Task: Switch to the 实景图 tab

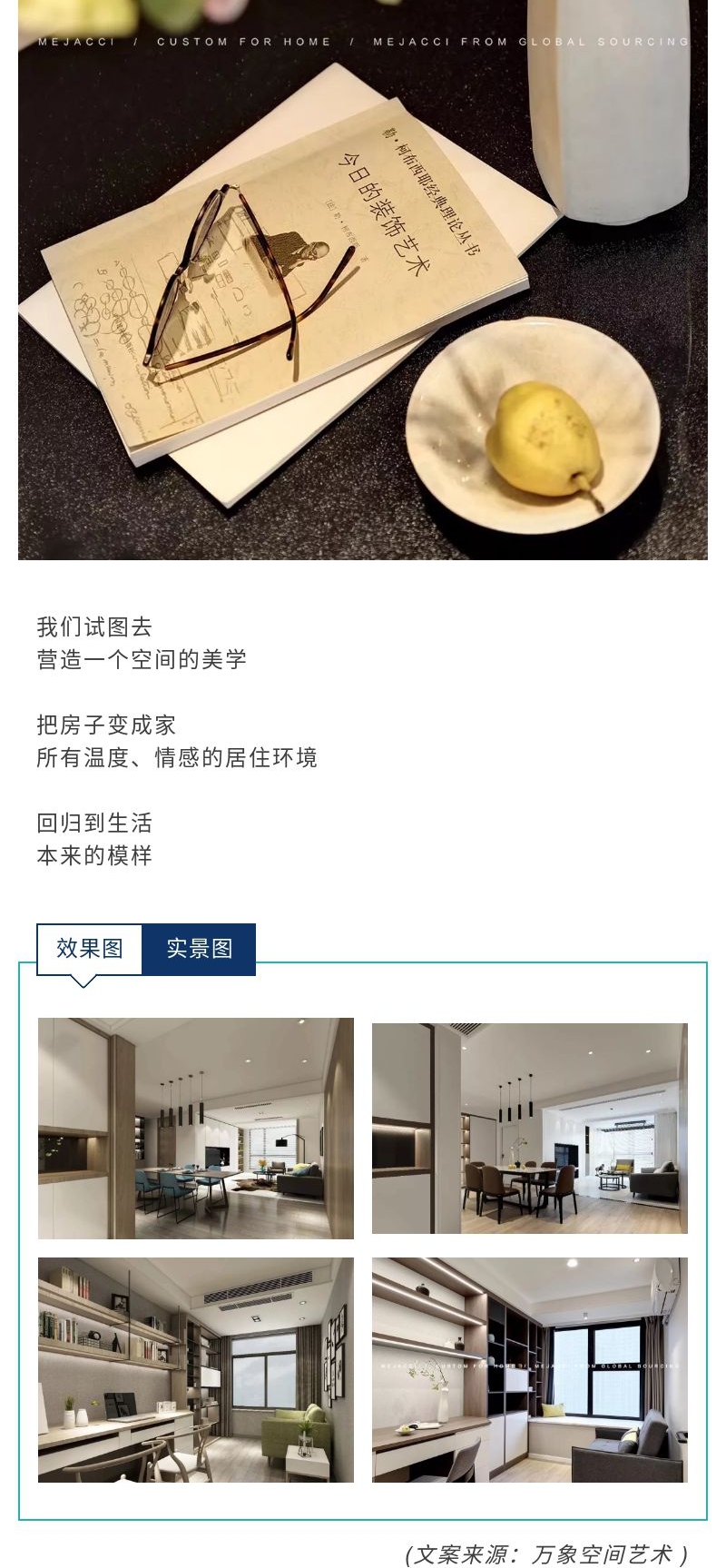Action: coord(199,949)
